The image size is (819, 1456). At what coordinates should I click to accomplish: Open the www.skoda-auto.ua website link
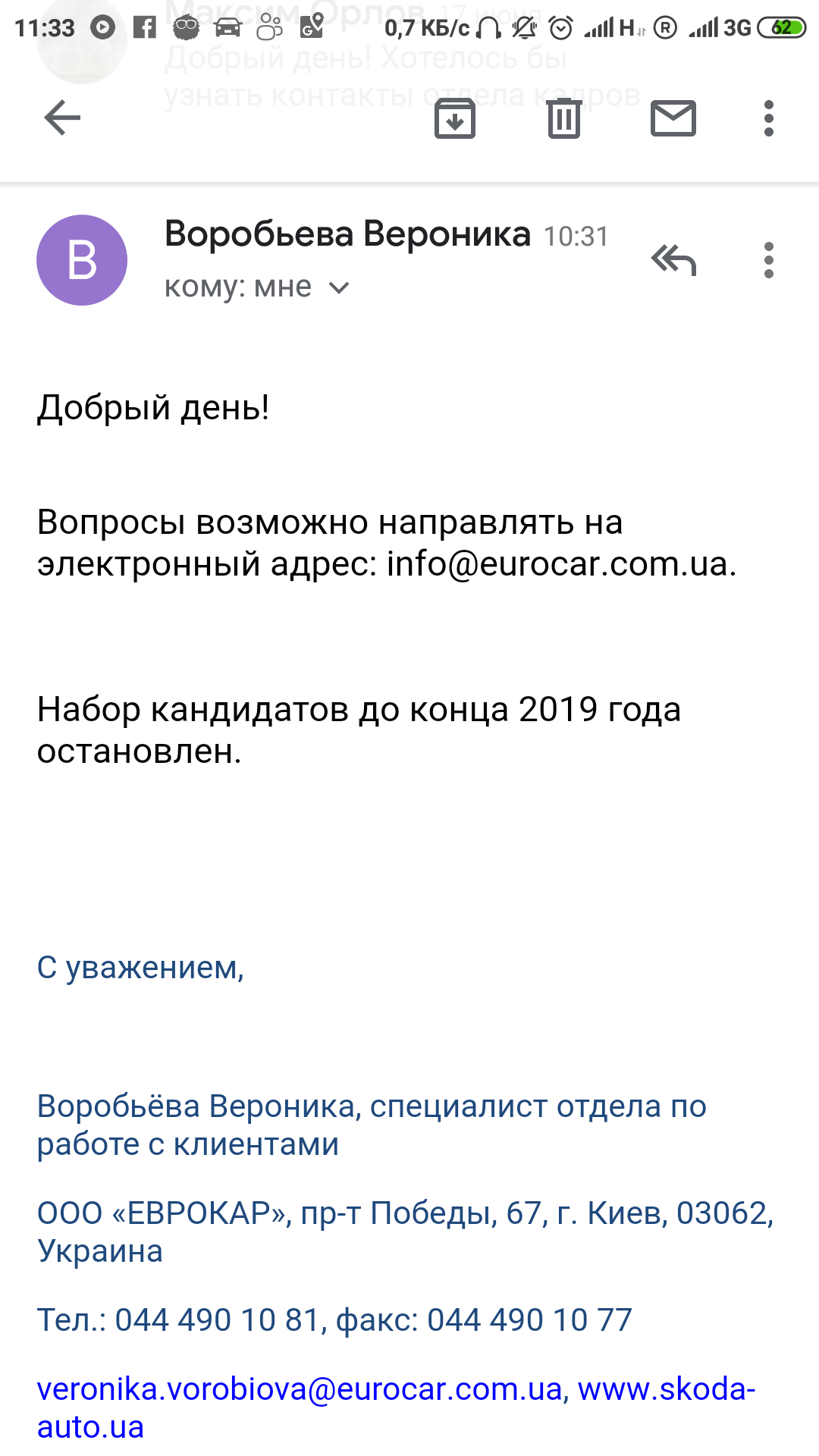pos(666,1389)
